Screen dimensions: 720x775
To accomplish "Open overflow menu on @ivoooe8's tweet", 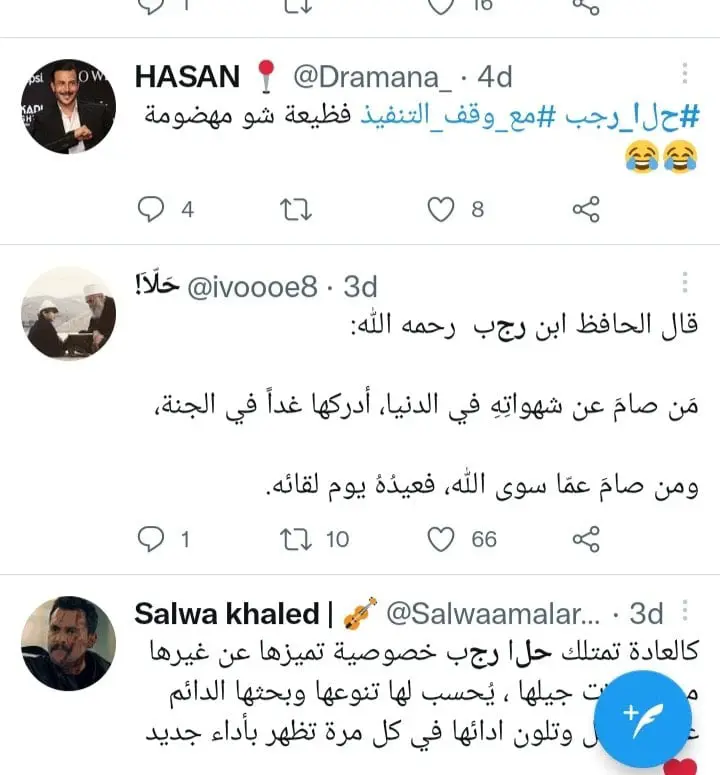I will [x=685, y=285].
